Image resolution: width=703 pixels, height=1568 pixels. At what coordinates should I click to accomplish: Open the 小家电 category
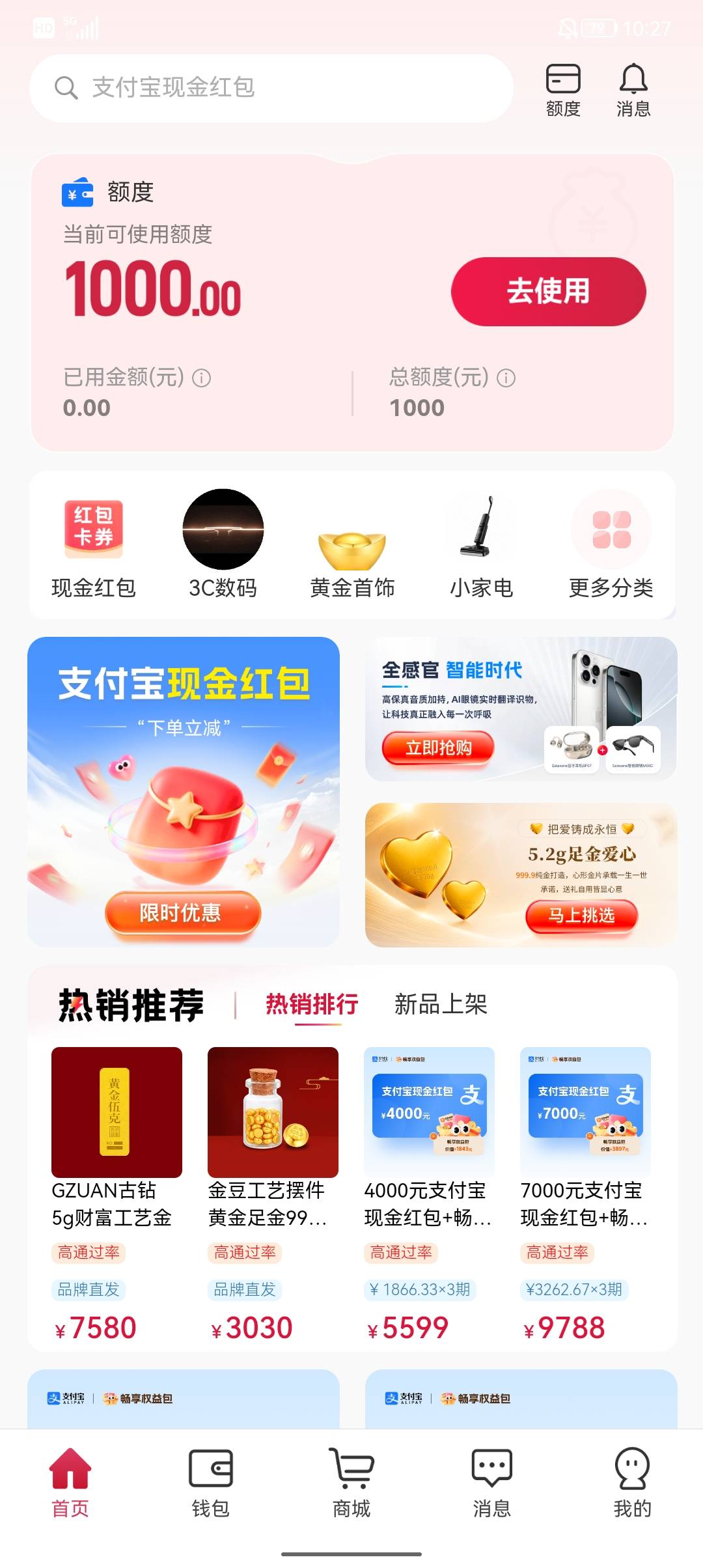[482, 547]
